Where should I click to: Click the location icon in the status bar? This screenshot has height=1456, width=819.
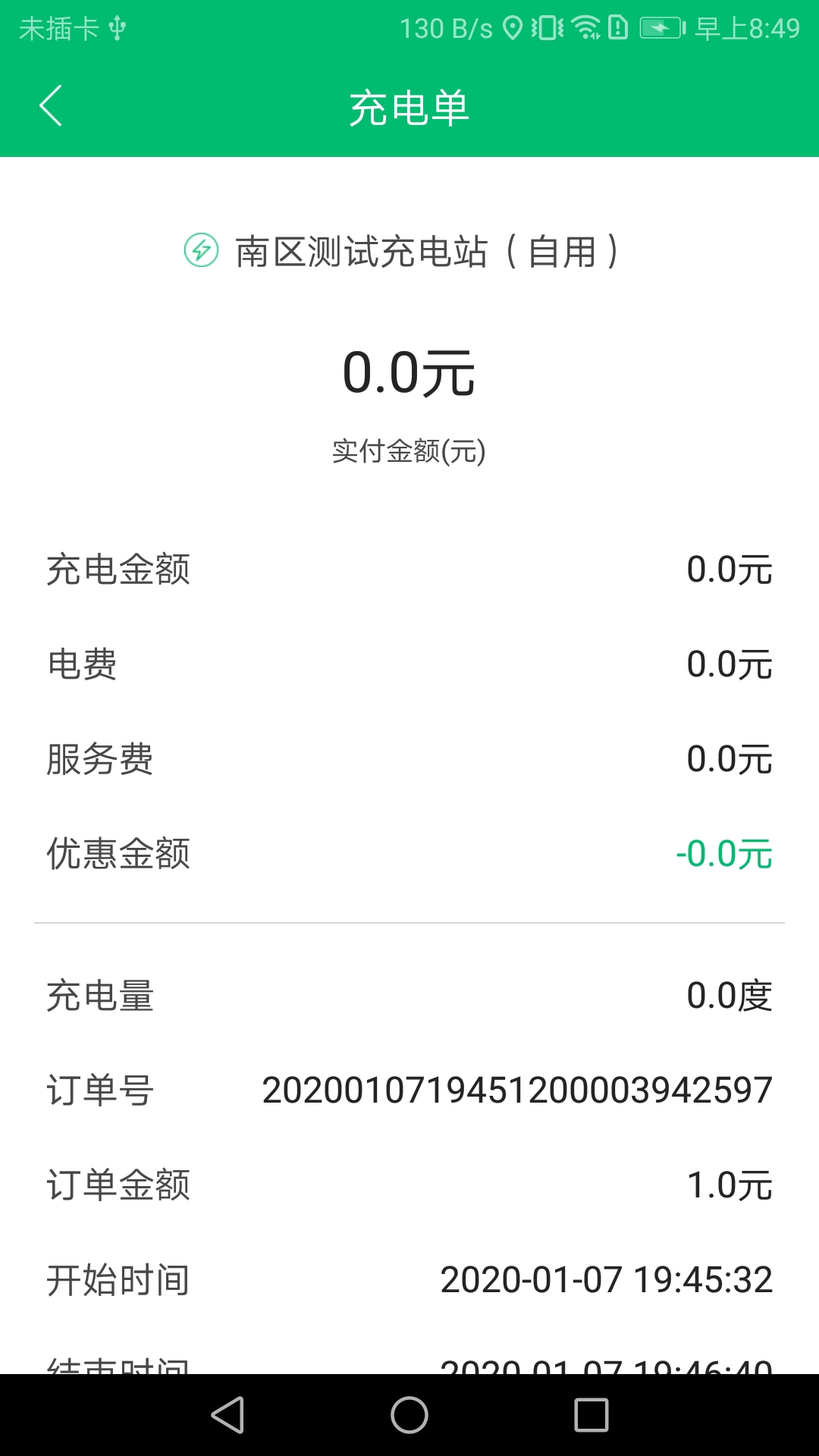514,27
